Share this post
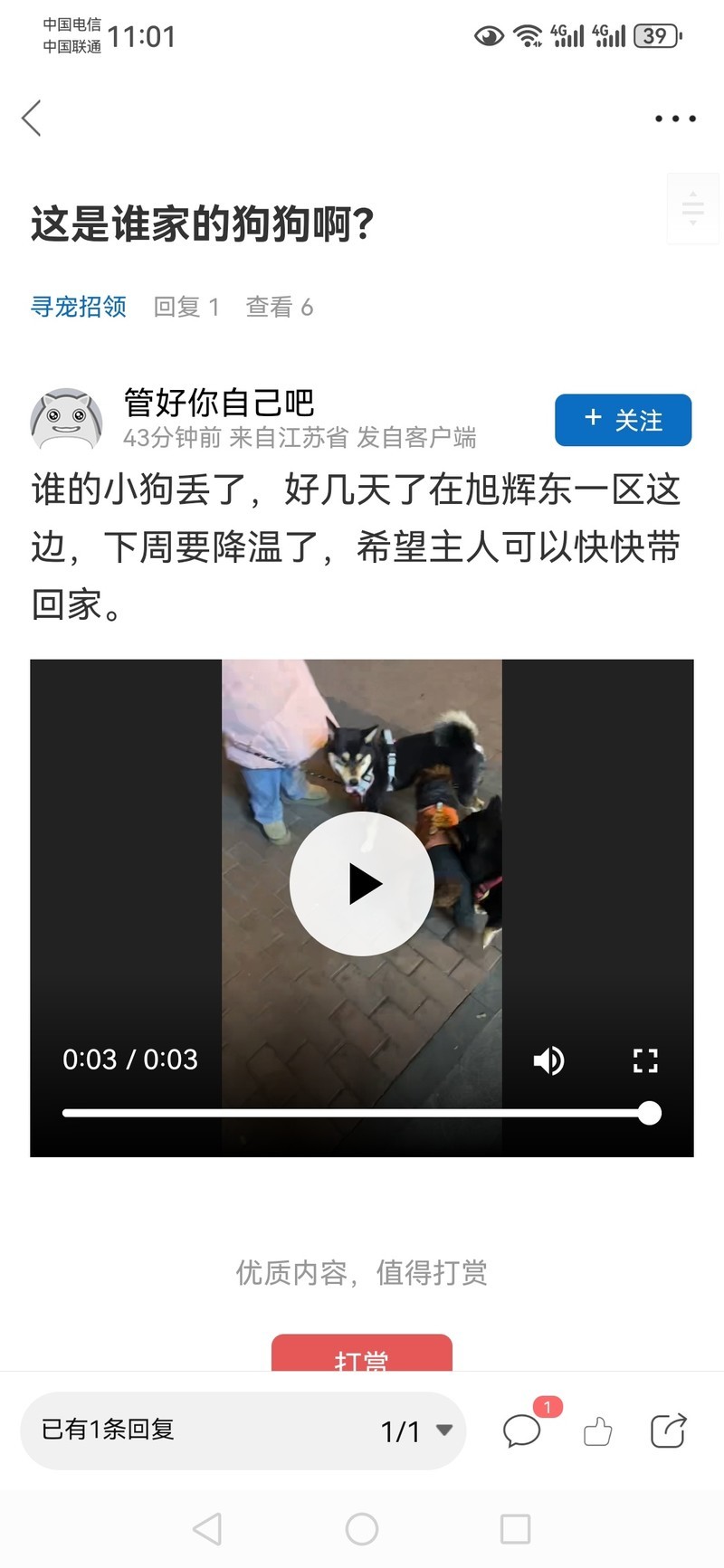Viewport: 724px width, 1568px height. tap(669, 1431)
